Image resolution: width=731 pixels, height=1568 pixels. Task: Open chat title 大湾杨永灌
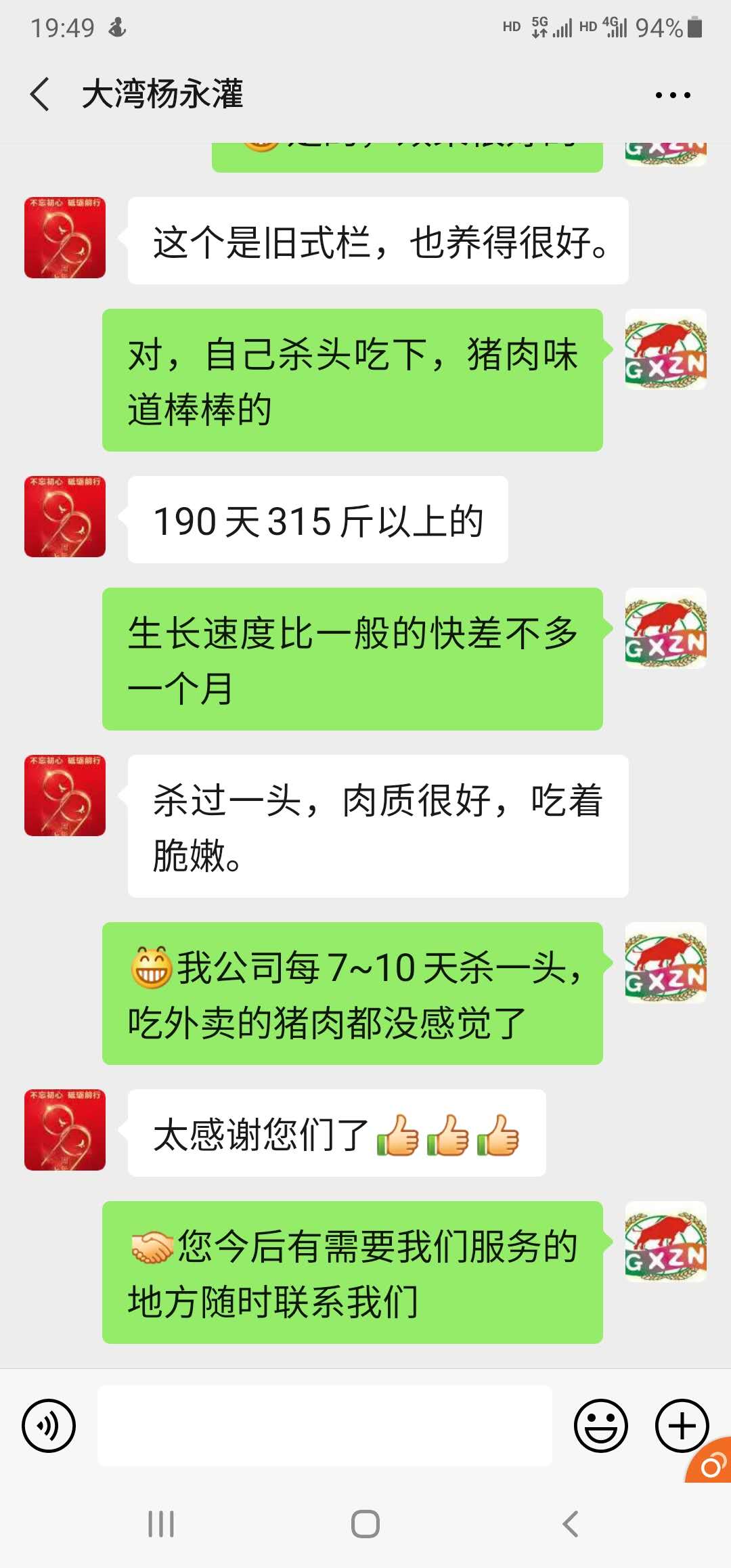[162, 95]
